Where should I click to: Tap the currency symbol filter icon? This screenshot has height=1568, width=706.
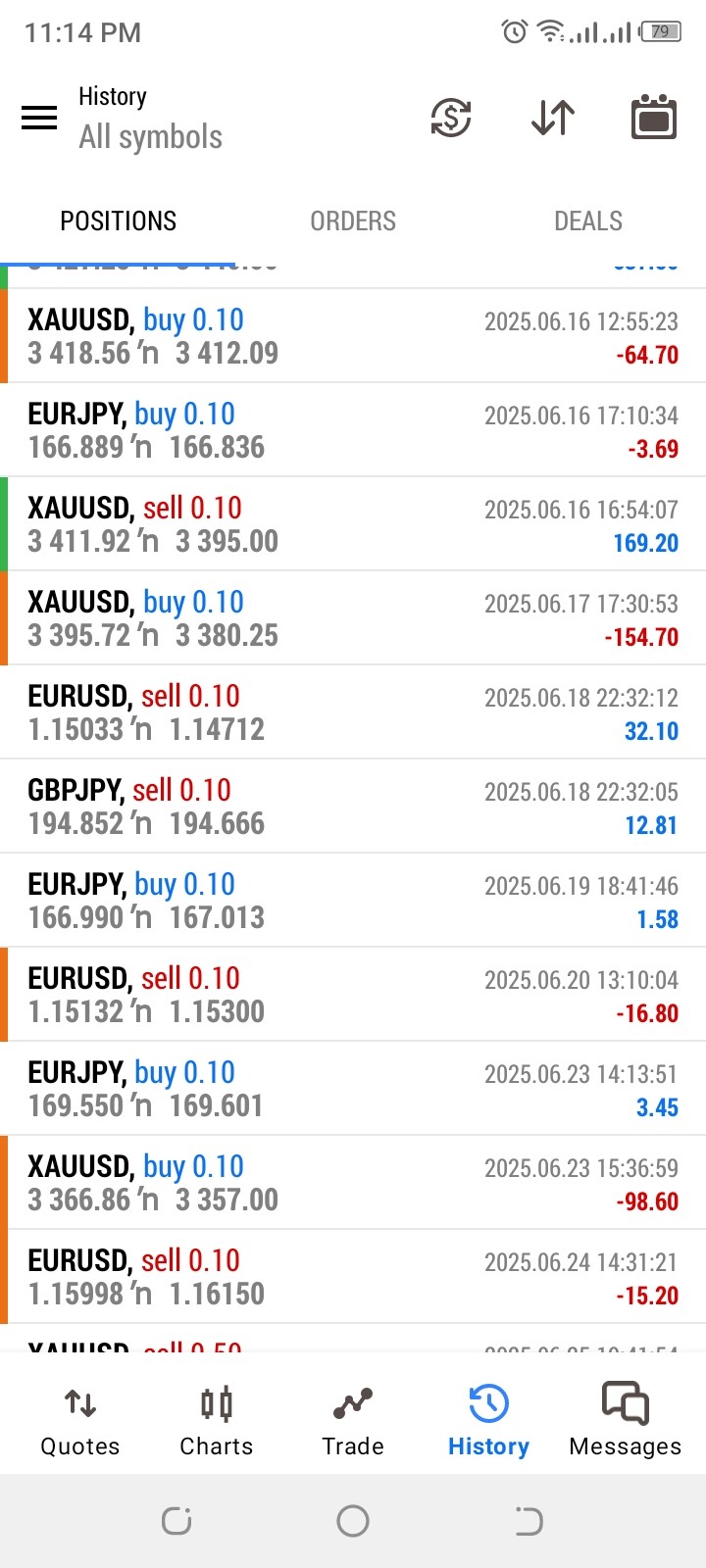coord(451,119)
